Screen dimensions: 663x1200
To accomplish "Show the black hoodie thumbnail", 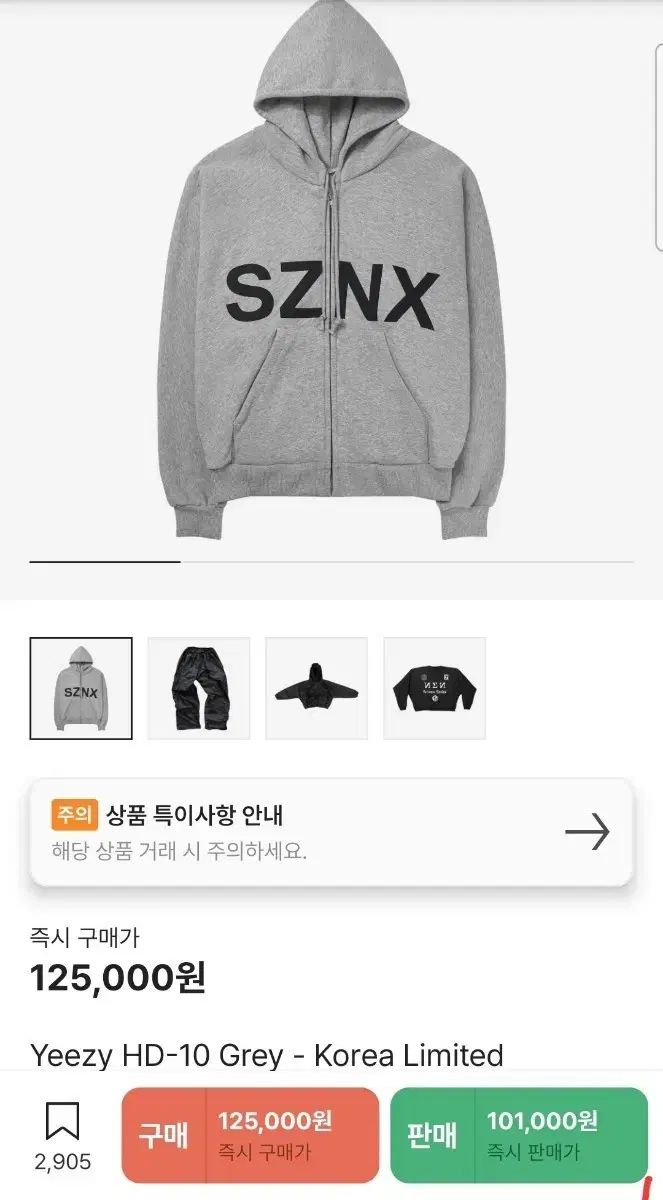I will [316, 688].
